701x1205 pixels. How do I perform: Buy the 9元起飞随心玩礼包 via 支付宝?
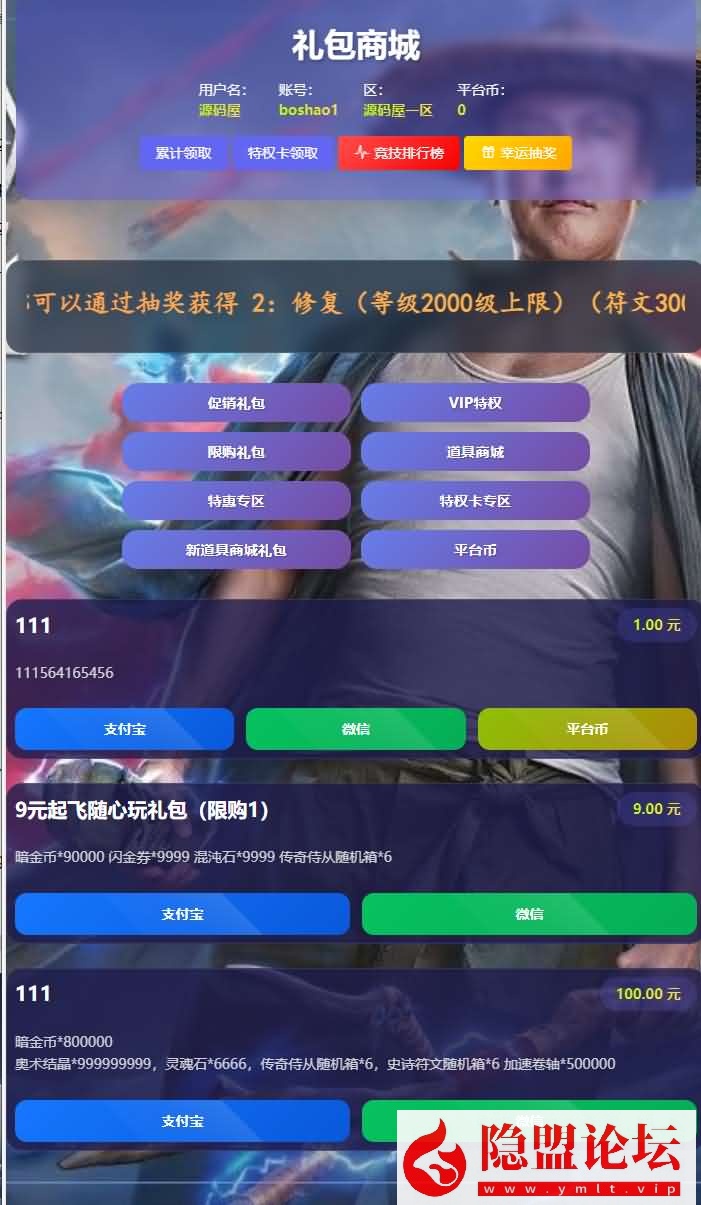pyautogui.click(x=182, y=914)
